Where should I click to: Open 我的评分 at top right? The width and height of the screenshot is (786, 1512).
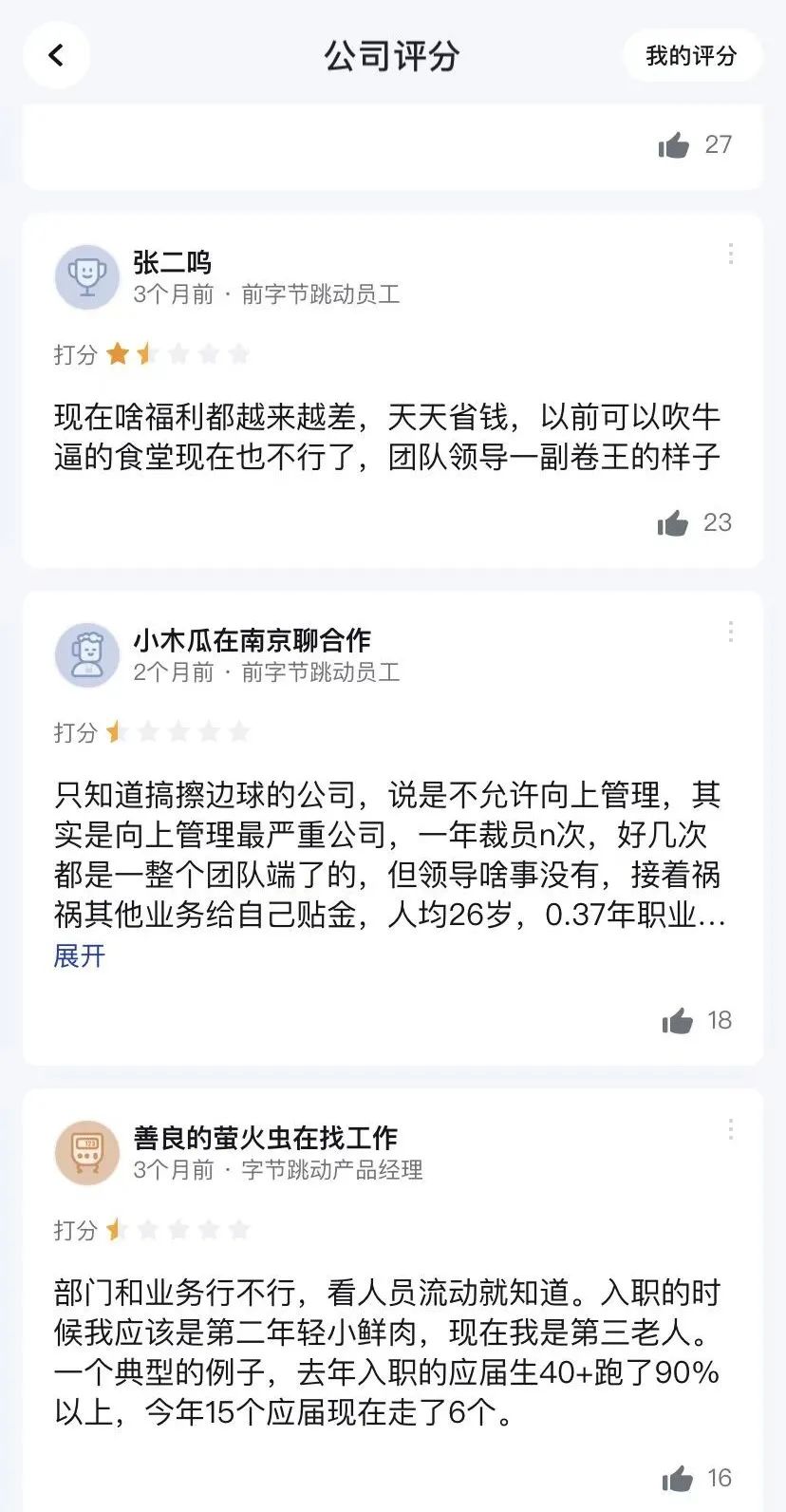[691, 55]
